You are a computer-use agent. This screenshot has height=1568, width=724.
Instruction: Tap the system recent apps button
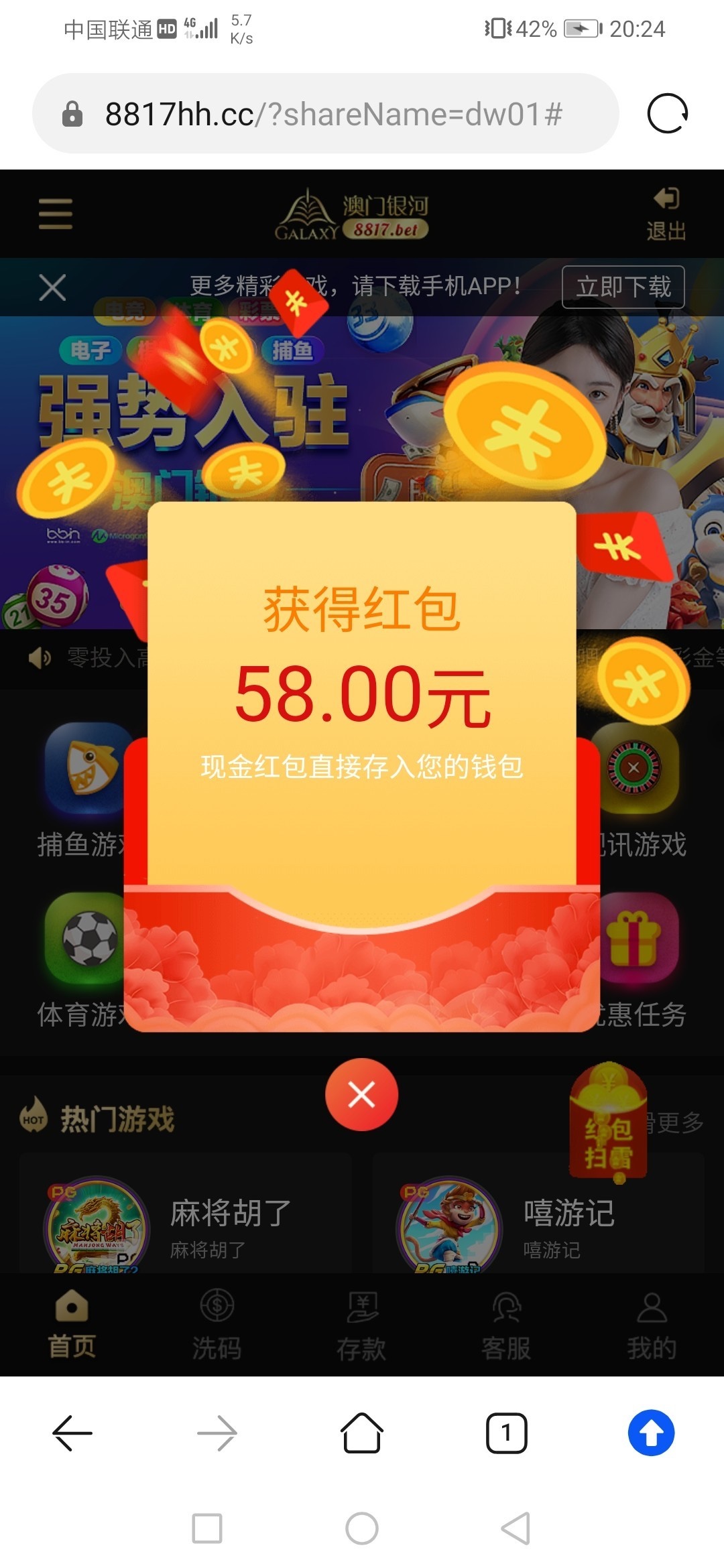click(x=207, y=1528)
